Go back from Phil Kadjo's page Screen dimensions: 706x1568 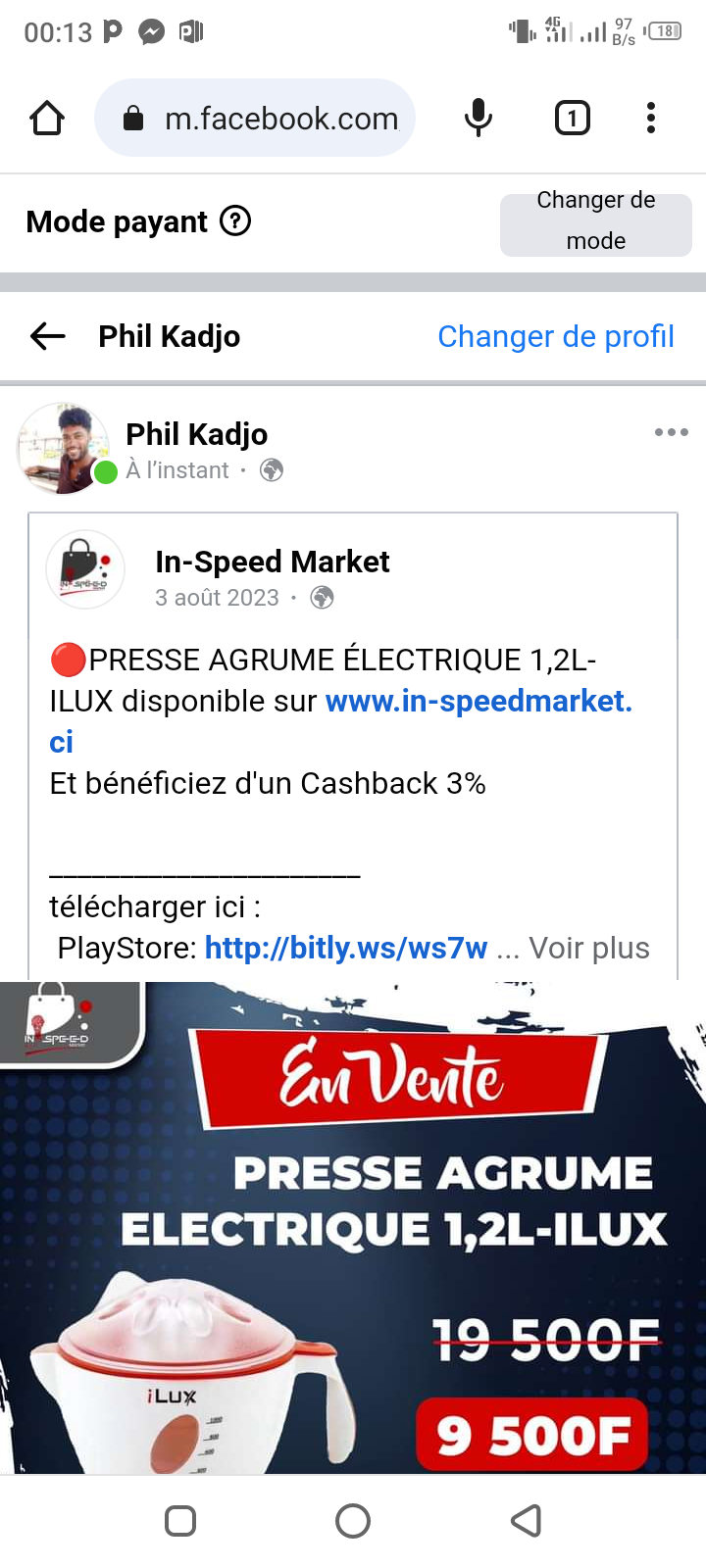pyautogui.click(x=47, y=336)
